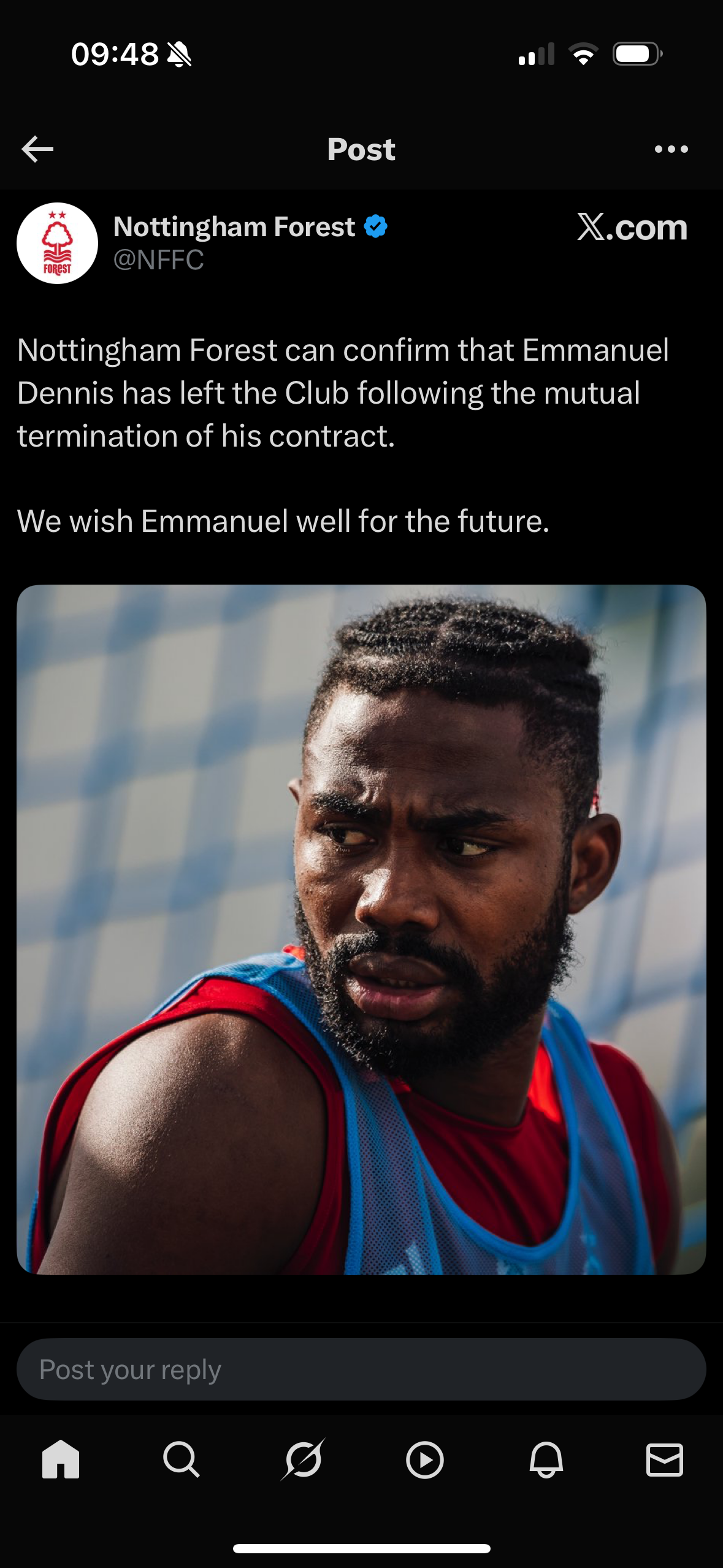The height and width of the screenshot is (1568, 723).
Task: Open the Nottingham Forest account name
Action: point(234,227)
